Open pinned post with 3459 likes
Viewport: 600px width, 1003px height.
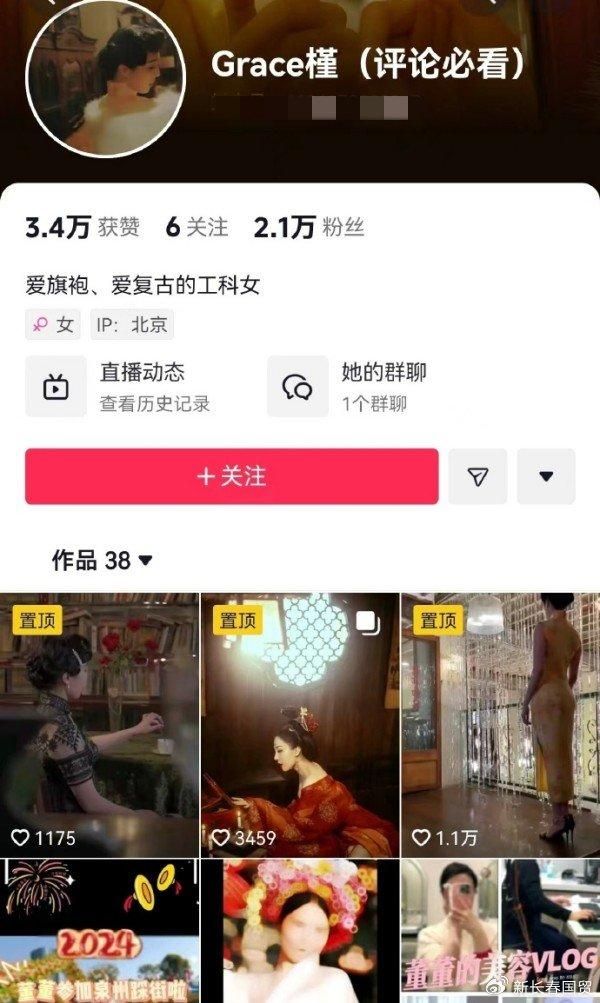pyautogui.click(x=300, y=725)
